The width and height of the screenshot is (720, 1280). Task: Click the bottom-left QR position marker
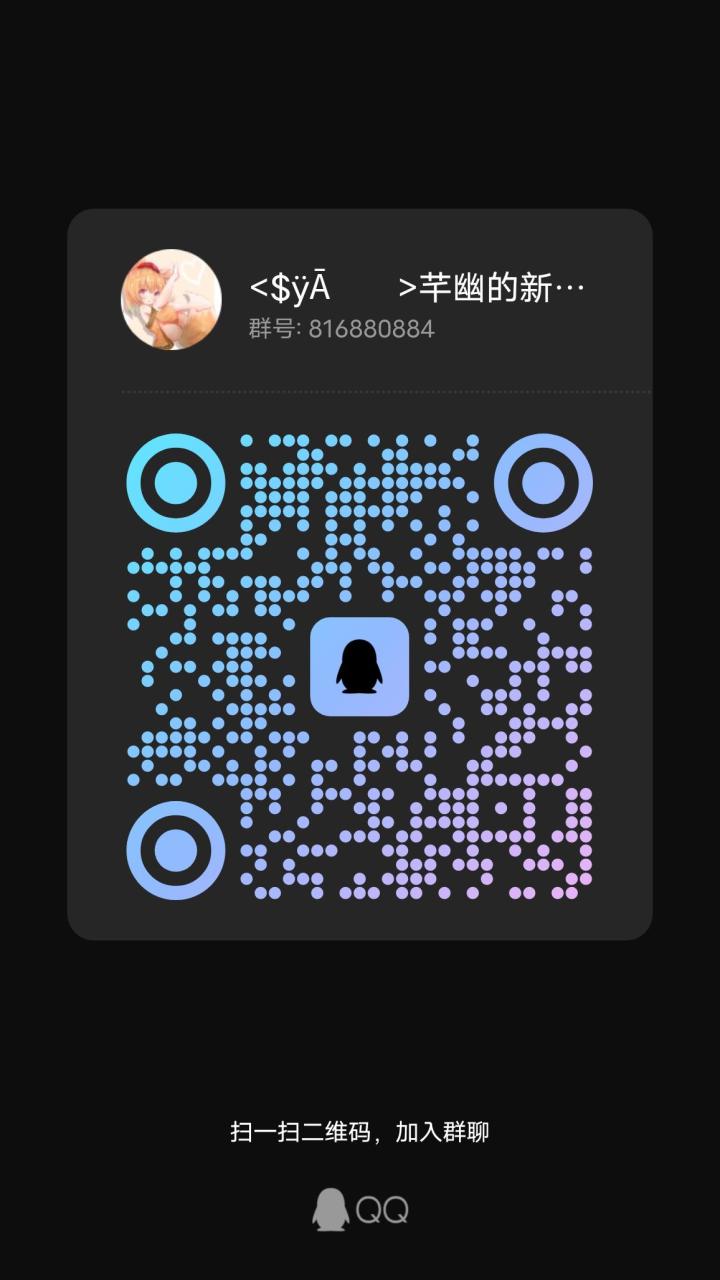click(174, 850)
